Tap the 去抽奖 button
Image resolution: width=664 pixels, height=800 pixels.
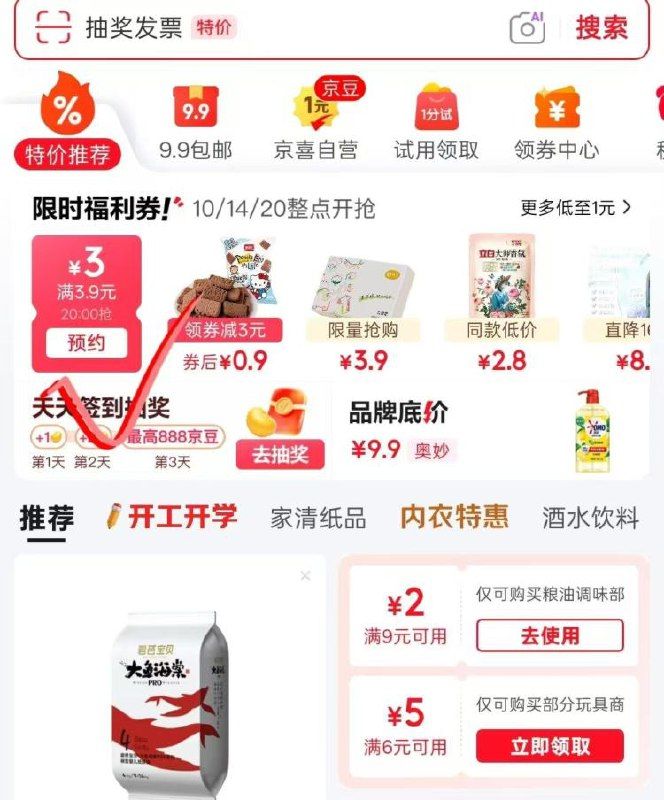pyautogui.click(x=280, y=455)
